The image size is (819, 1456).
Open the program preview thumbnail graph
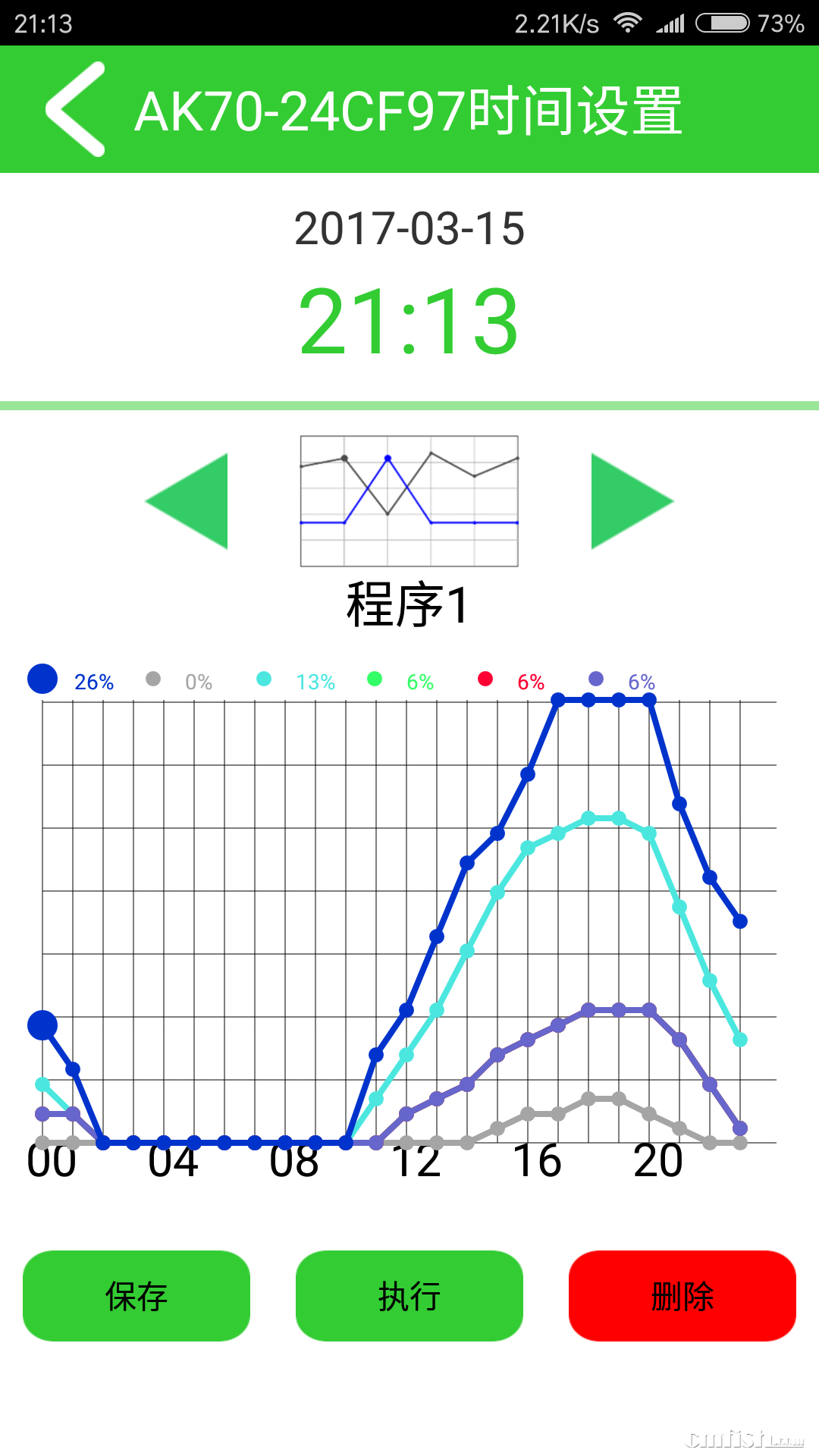pyautogui.click(x=408, y=500)
